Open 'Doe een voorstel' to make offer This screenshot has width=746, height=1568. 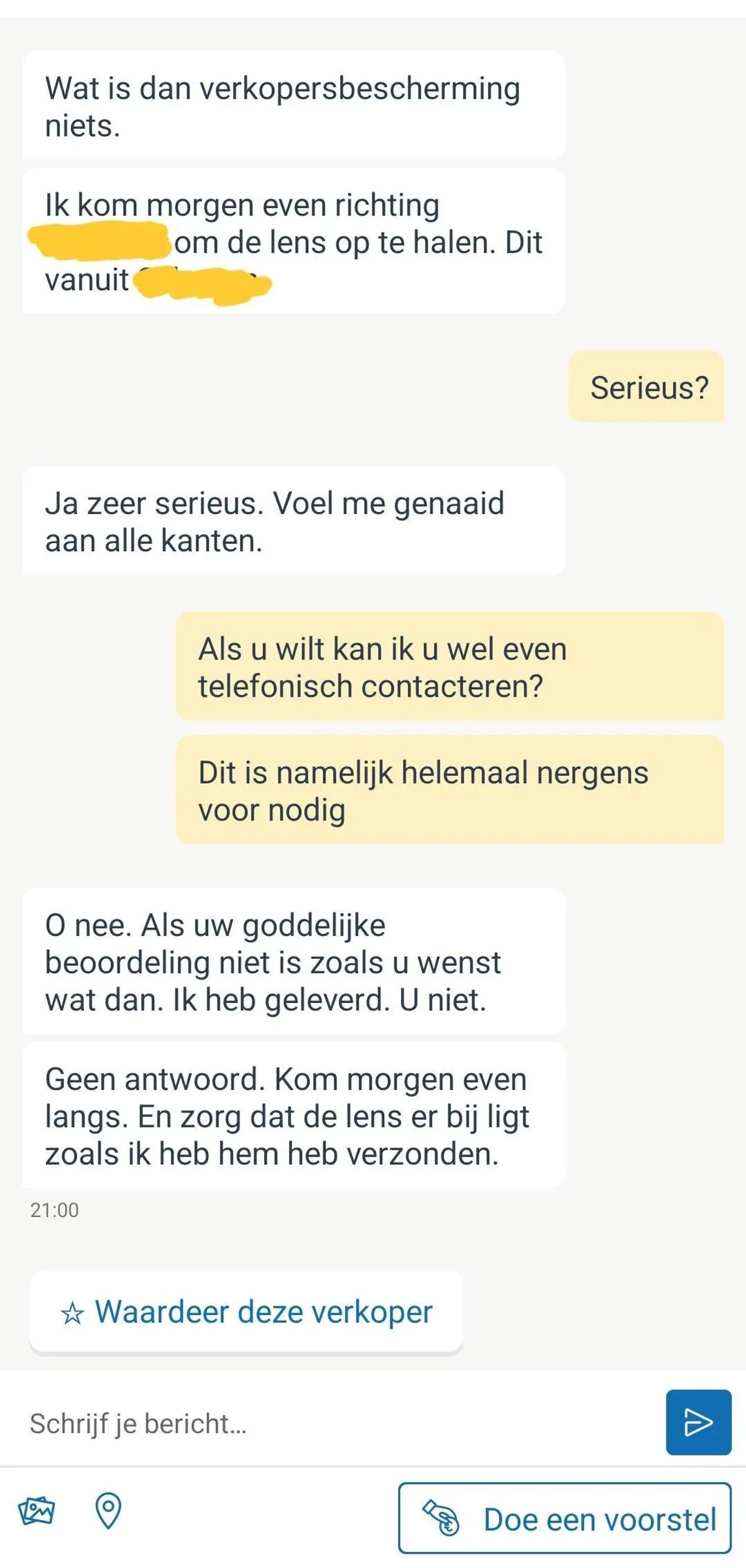coord(564,1518)
